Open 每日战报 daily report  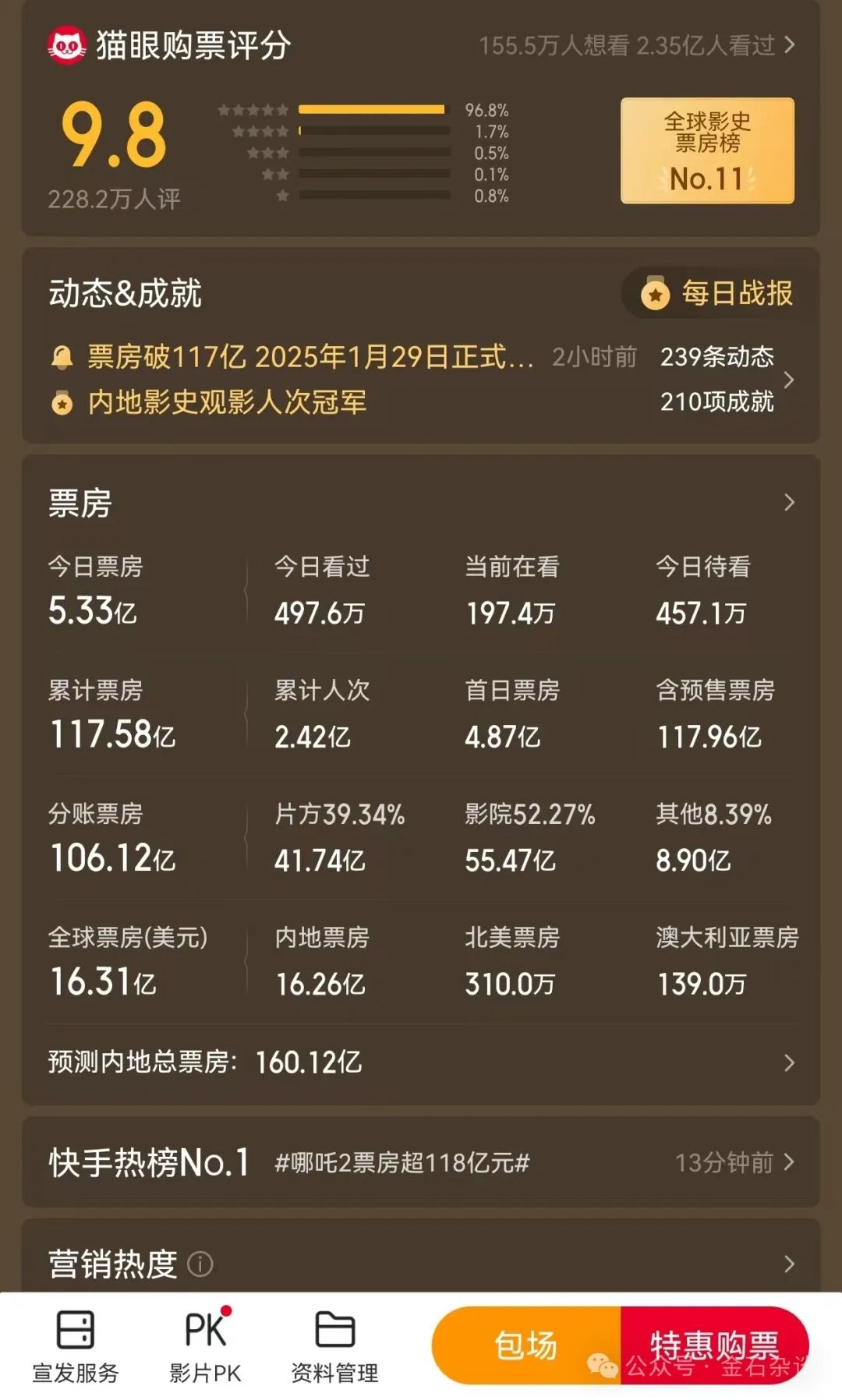pos(716,294)
